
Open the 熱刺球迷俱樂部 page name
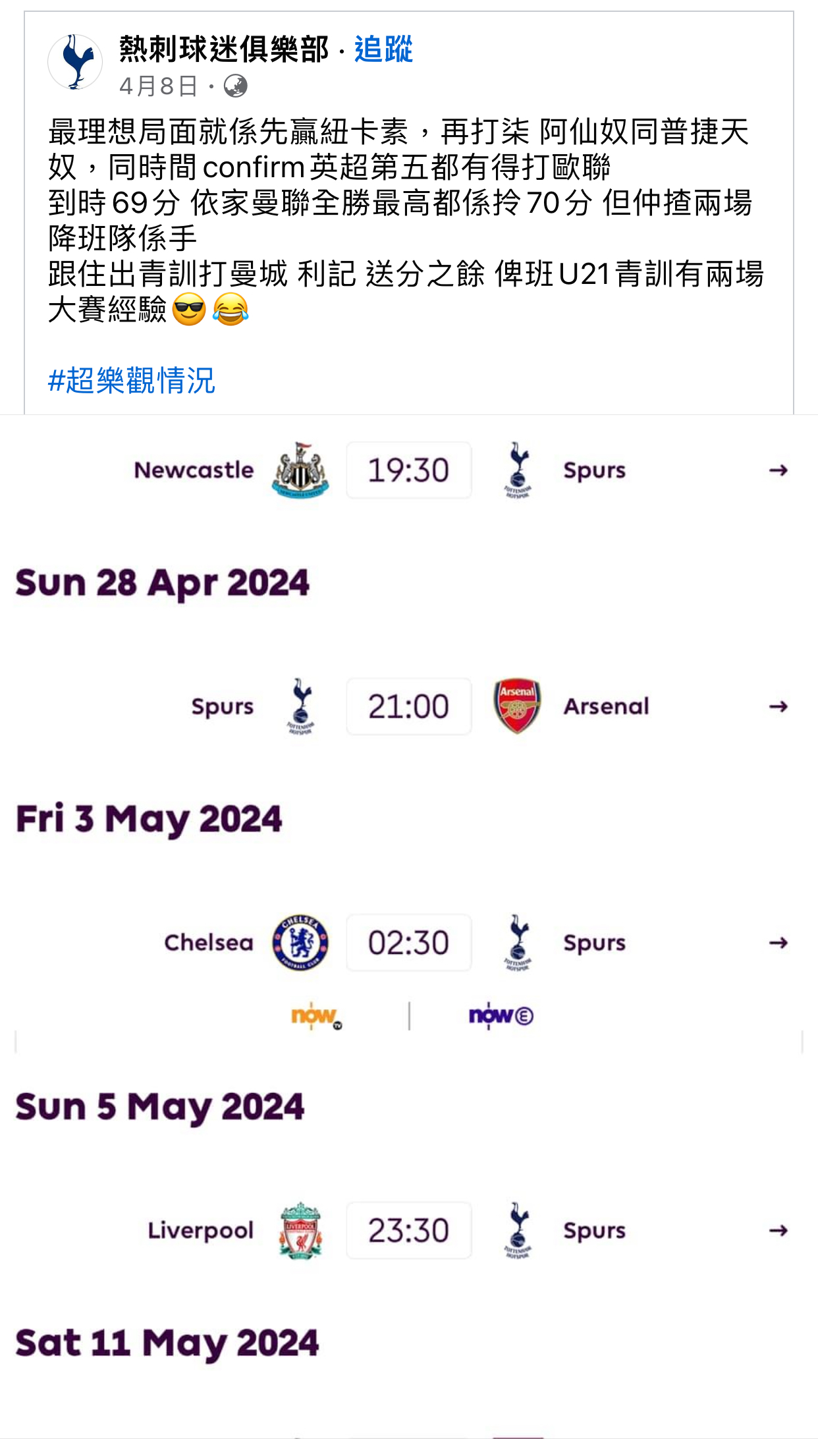pyautogui.click(x=224, y=49)
